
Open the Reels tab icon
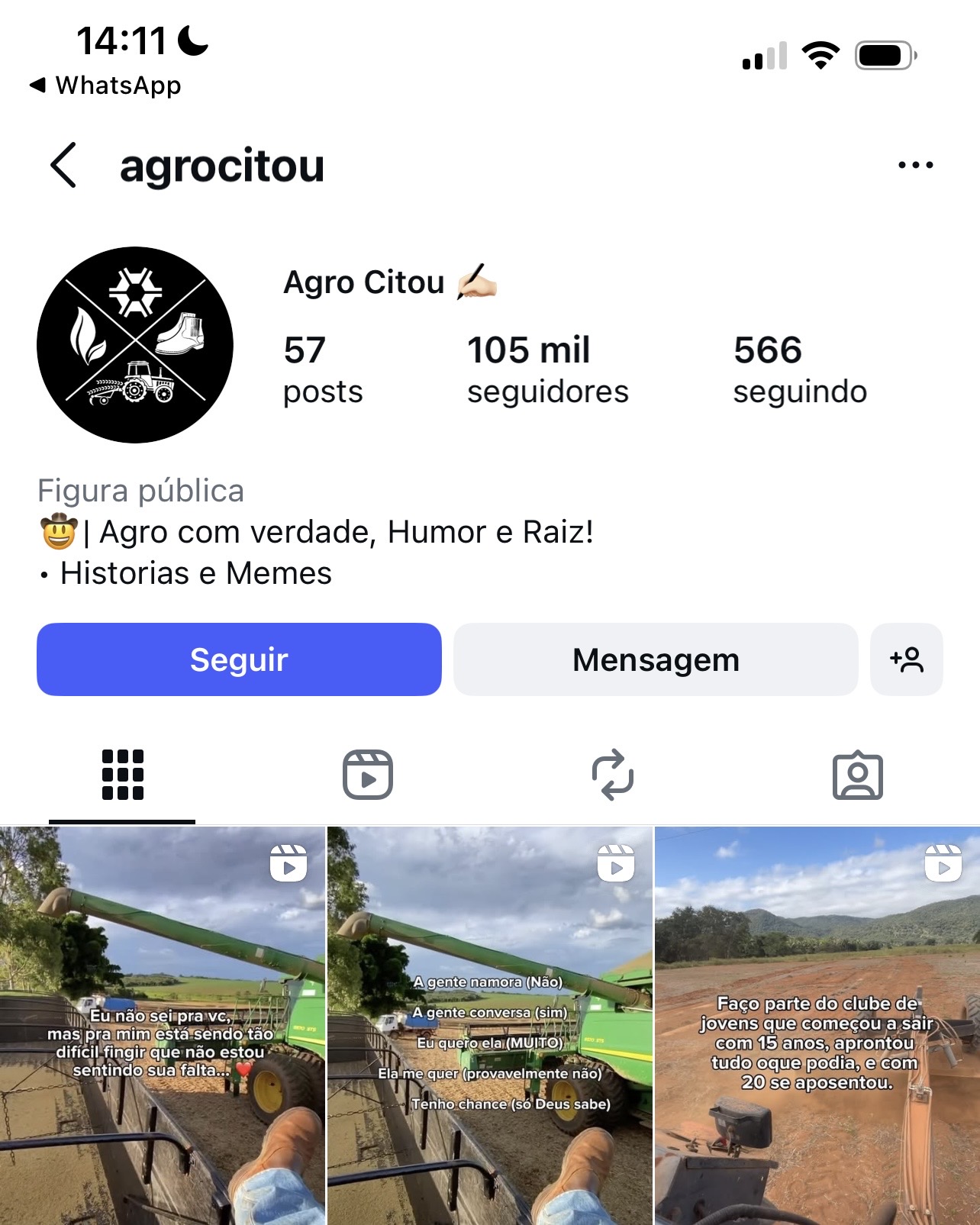pyautogui.click(x=367, y=776)
